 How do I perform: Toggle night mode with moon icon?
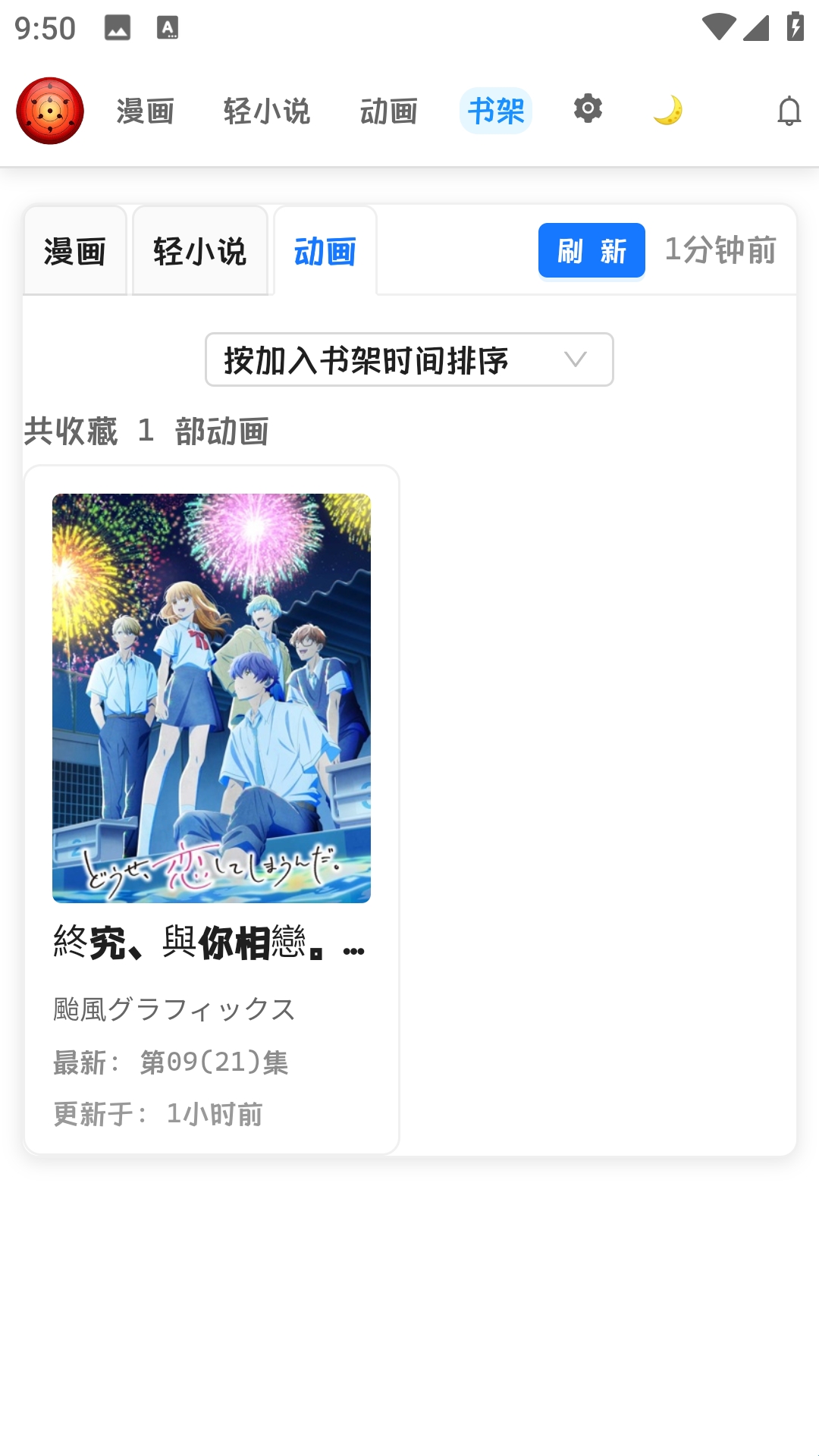tap(668, 111)
